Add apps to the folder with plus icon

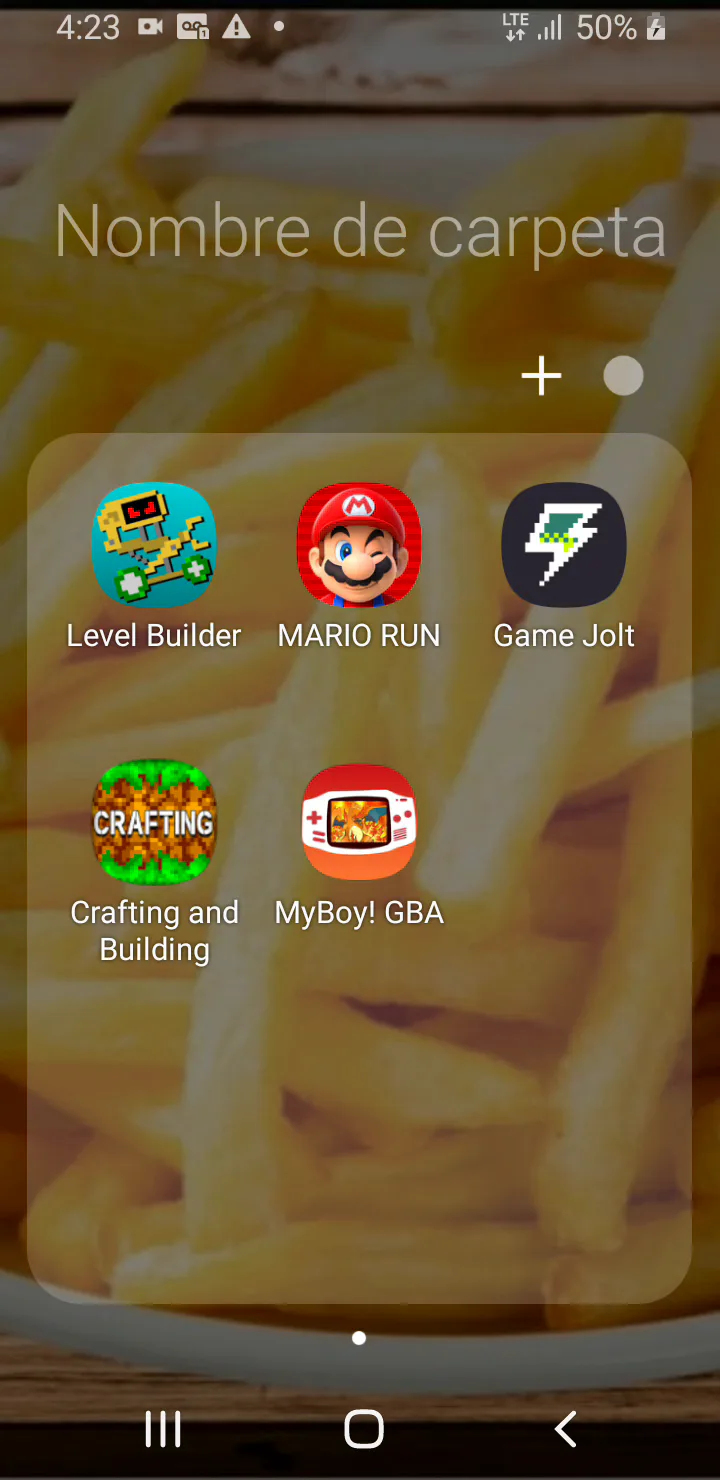coord(541,376)
